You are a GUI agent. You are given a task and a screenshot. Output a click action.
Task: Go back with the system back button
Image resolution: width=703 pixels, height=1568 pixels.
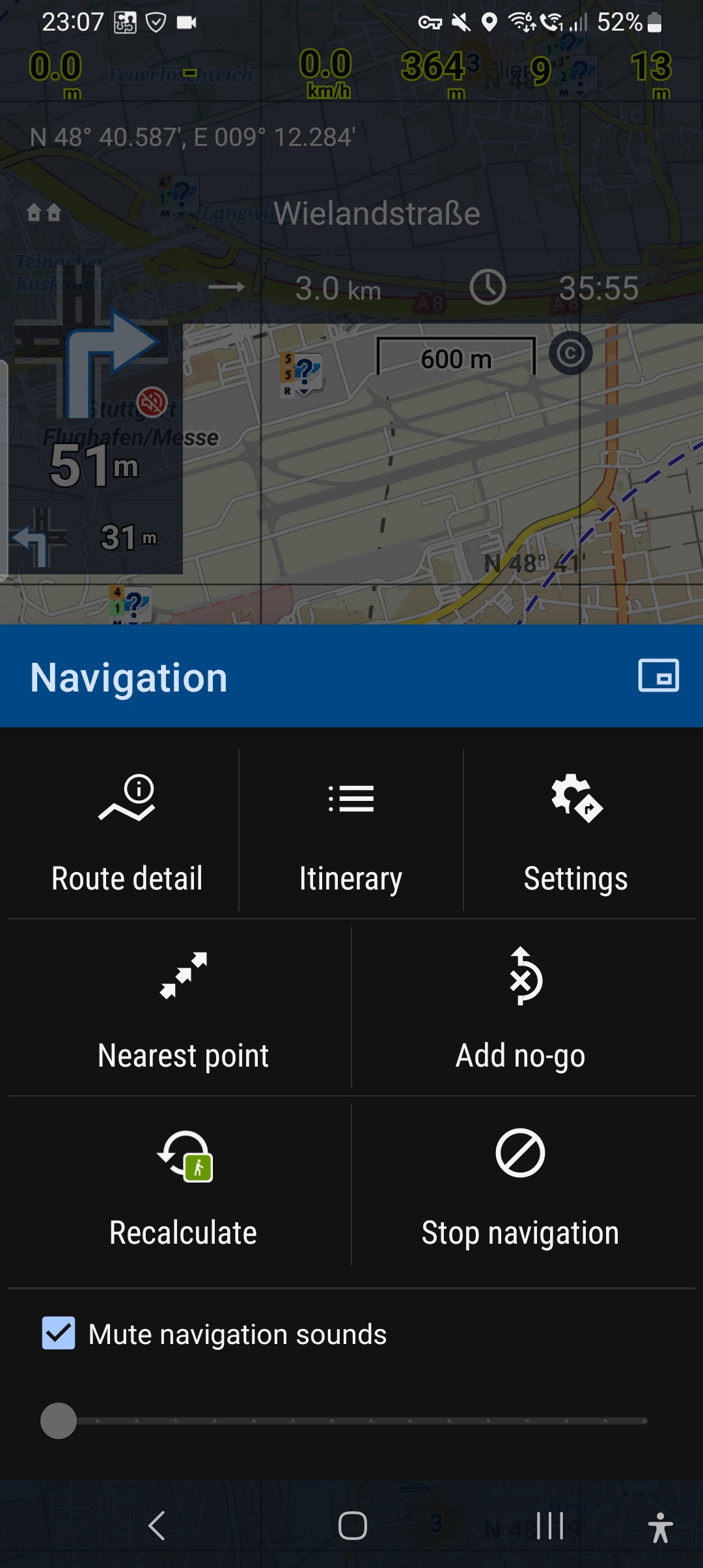(x=157, y=1526)
